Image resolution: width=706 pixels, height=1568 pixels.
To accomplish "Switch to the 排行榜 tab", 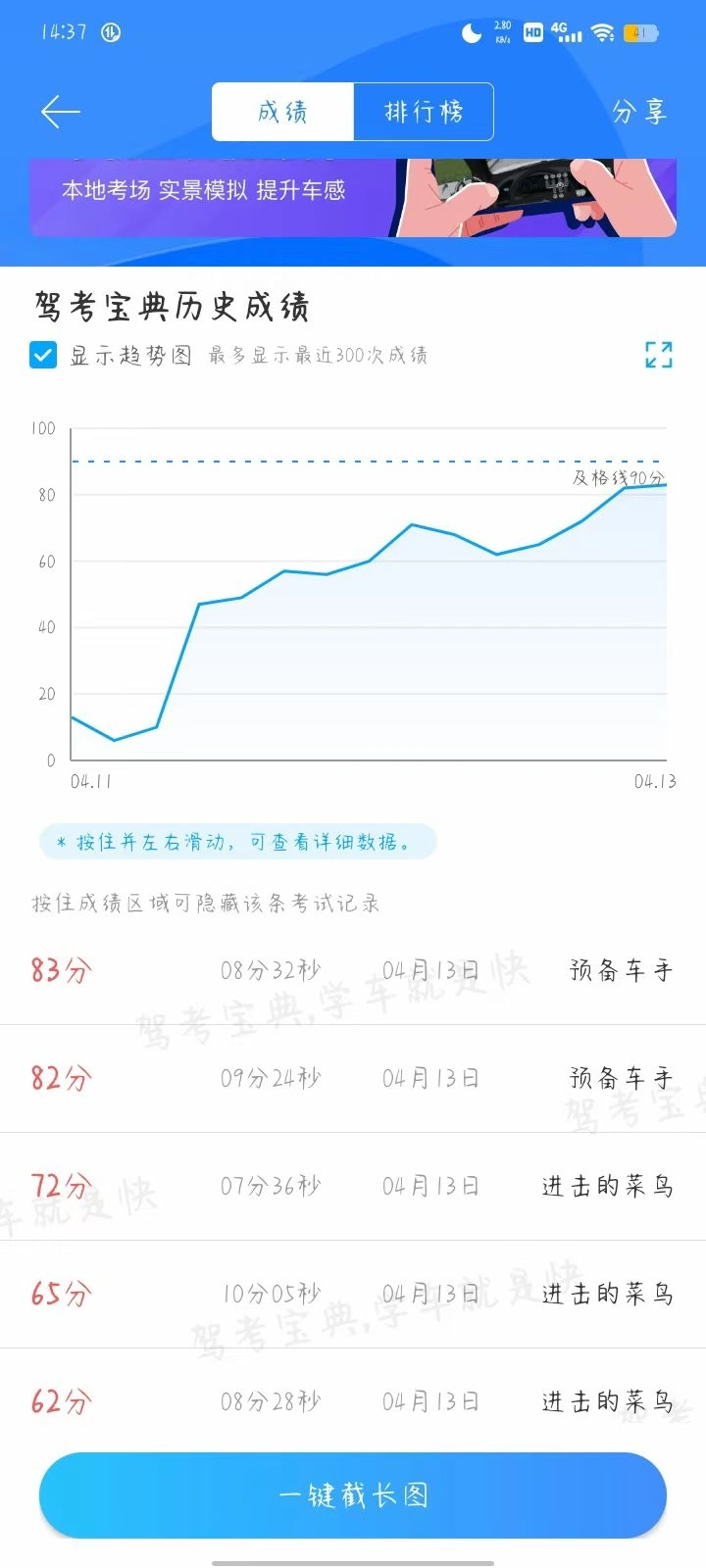I will [423, 112].
